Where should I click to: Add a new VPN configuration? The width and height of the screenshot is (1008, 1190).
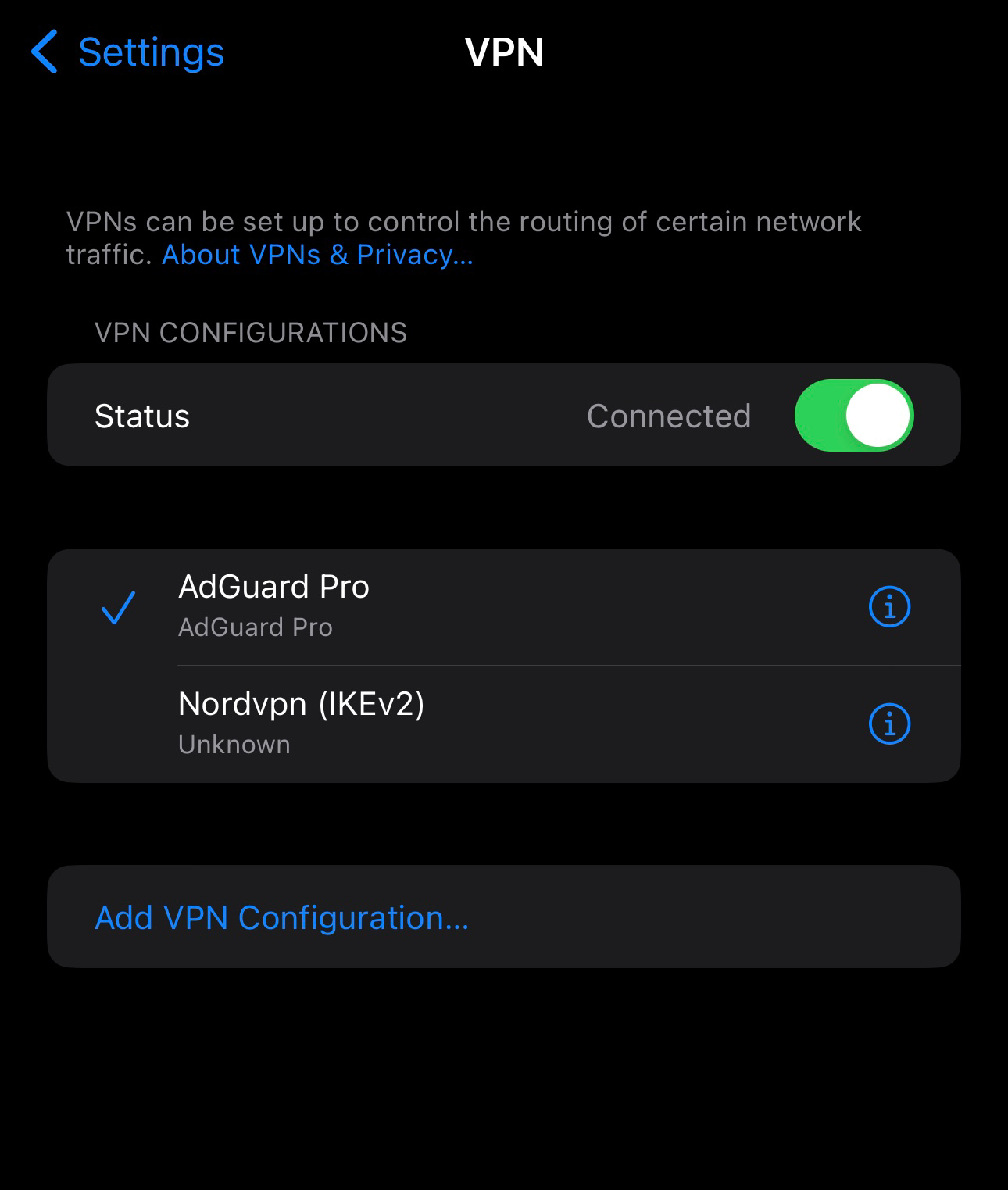coord(281,917)
